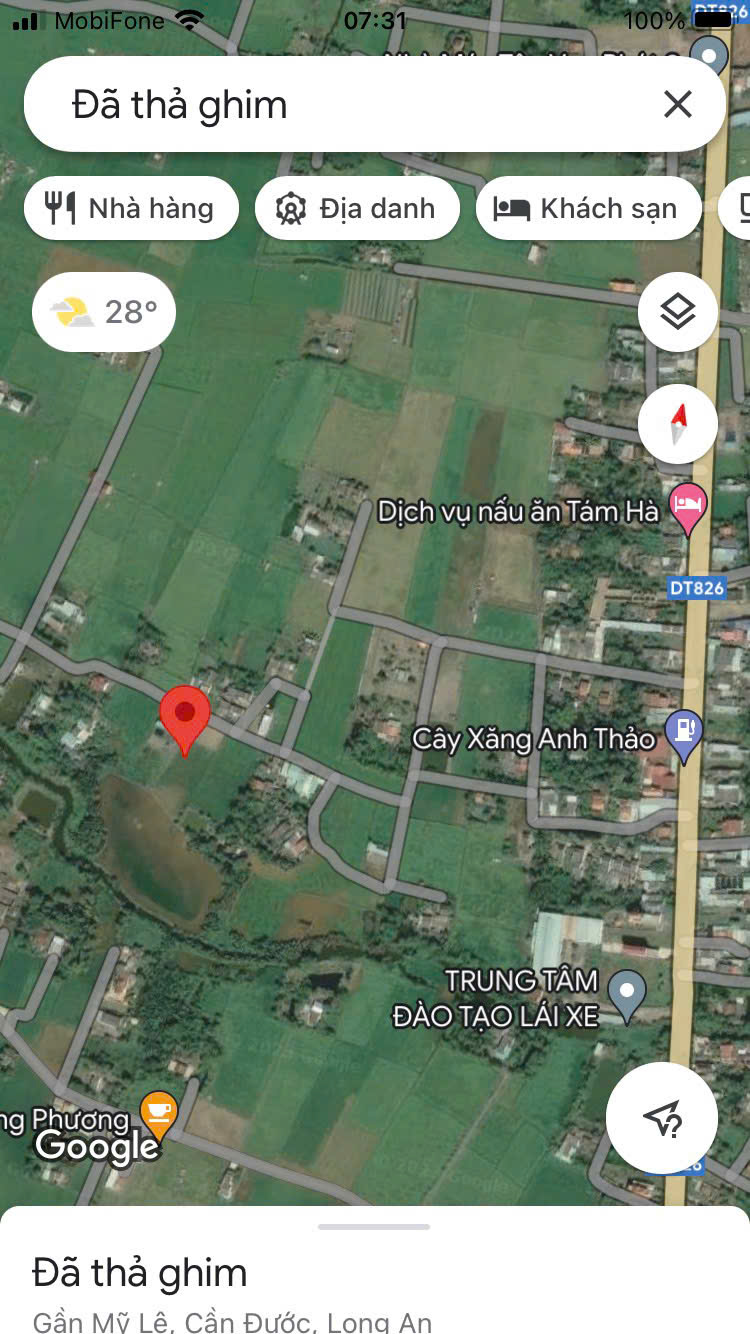This screenshot has width=750, height=1334.
Task: Select the pink hotel pin for Tám Hà
Action: [x=687, y=505]
